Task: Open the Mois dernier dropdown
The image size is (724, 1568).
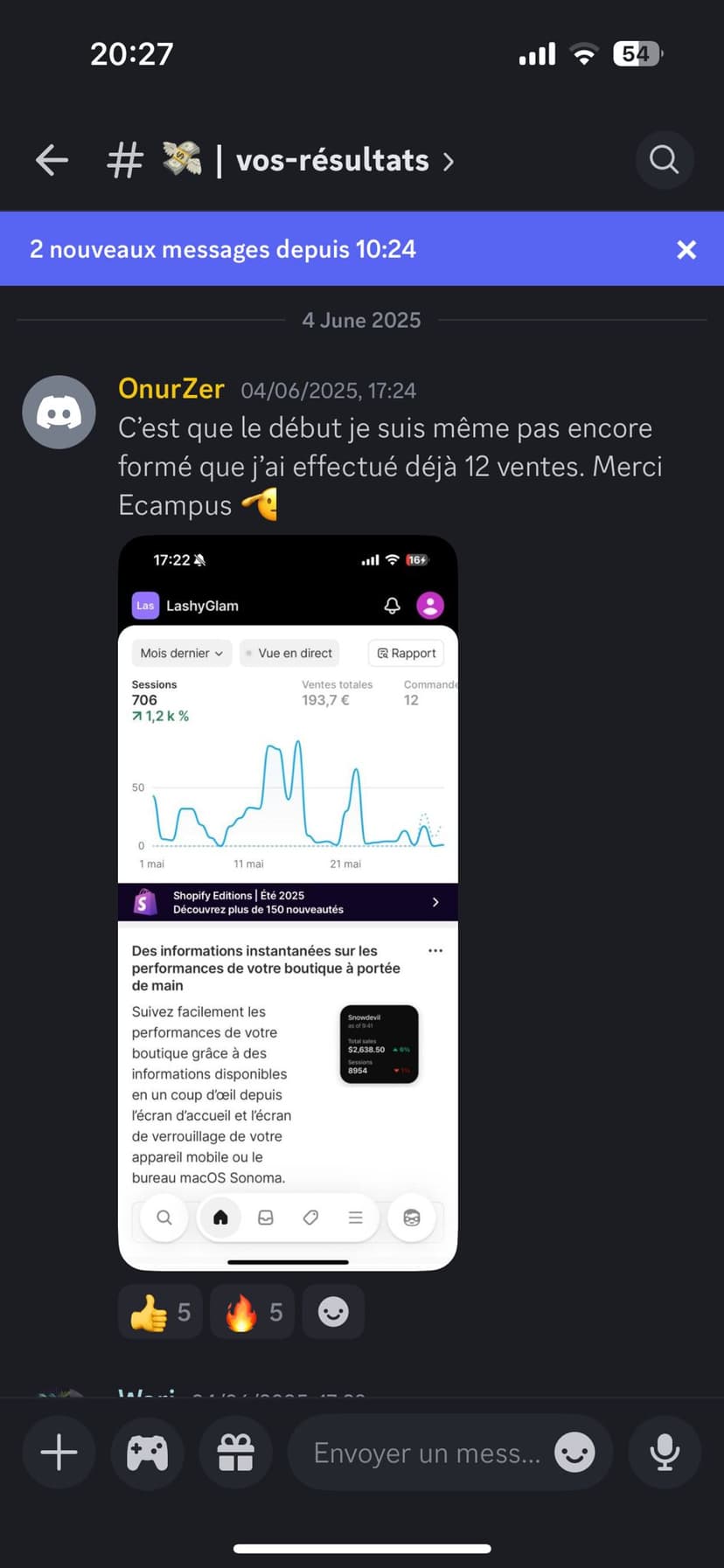Action: (180, 653)
